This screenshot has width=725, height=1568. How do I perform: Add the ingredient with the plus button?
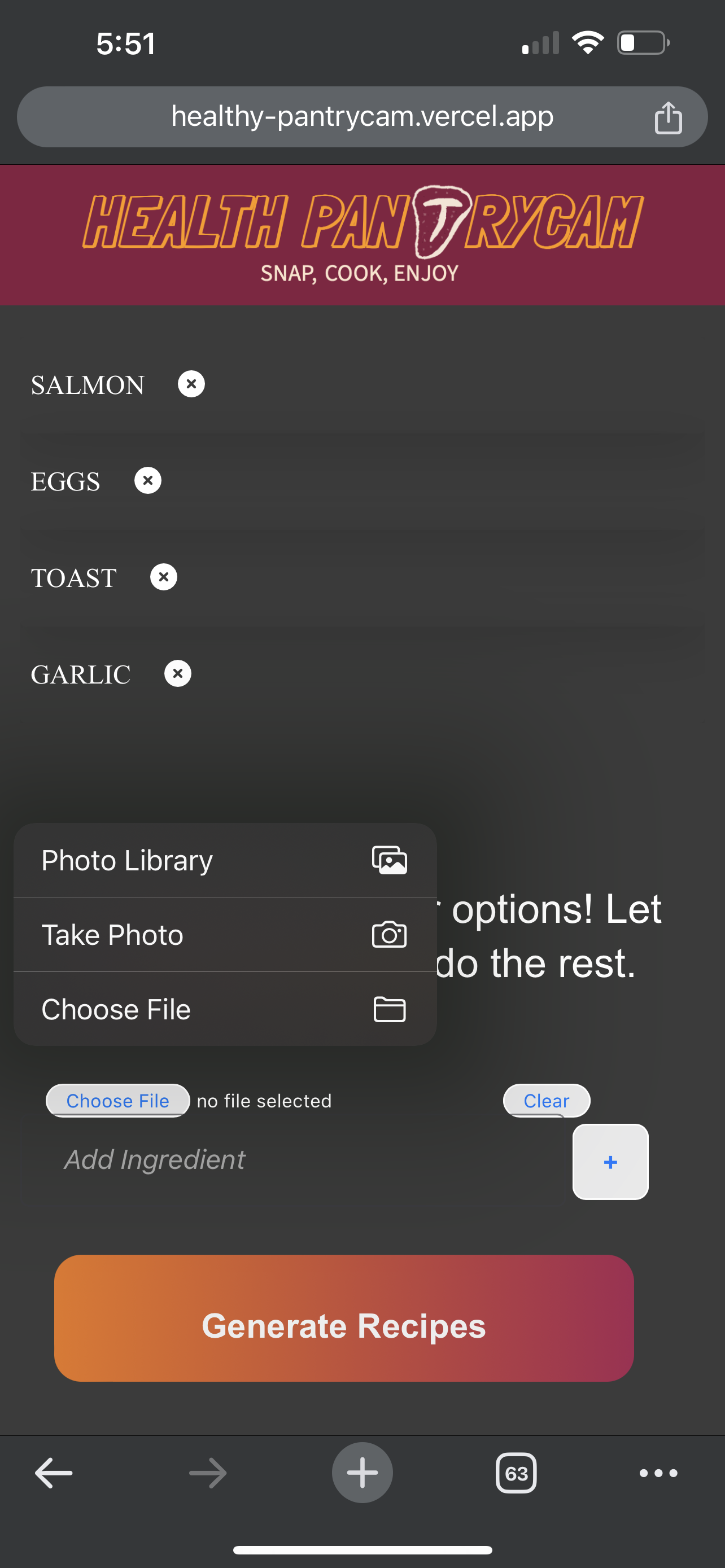tap(610, 1162)
